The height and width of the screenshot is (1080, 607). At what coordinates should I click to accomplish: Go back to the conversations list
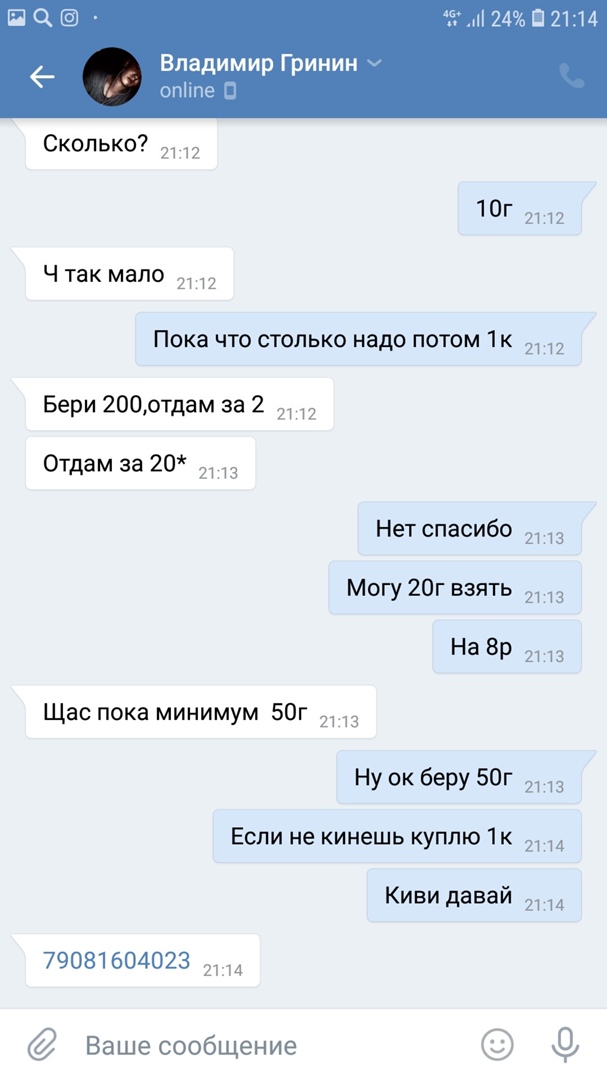pos(41,77)
